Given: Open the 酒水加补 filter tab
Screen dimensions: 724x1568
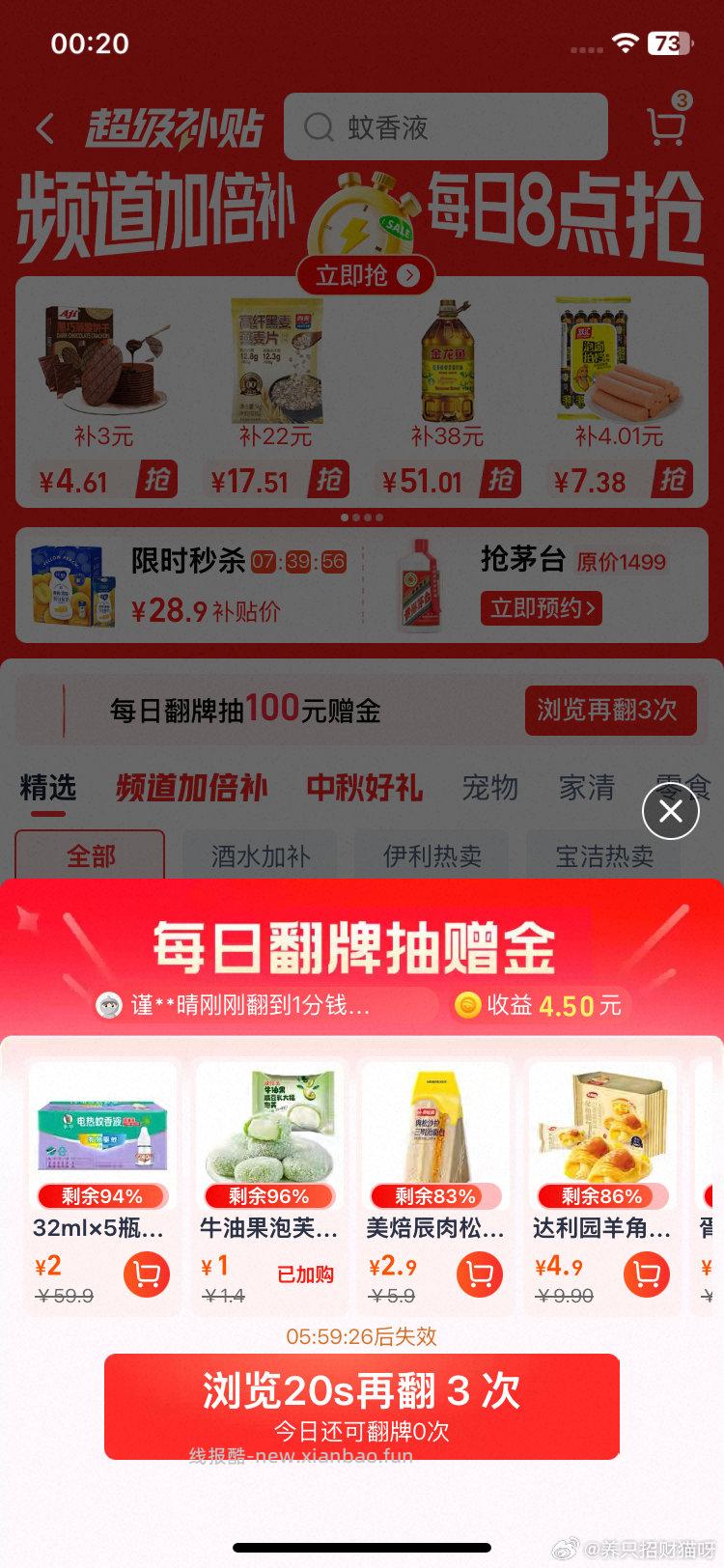Looking at the screenshot, I should (261, 857).
